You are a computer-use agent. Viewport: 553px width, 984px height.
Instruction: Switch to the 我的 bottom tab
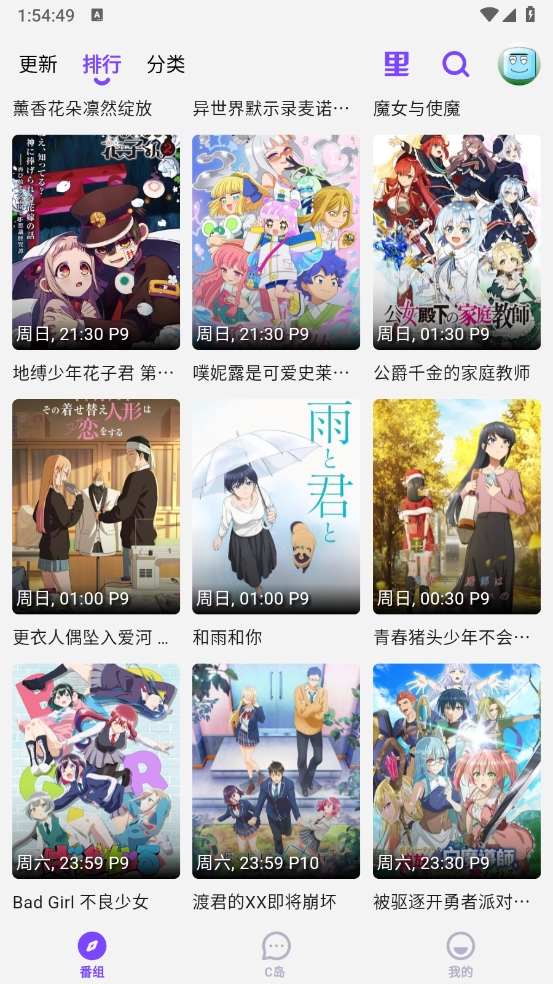coord(460,955)
